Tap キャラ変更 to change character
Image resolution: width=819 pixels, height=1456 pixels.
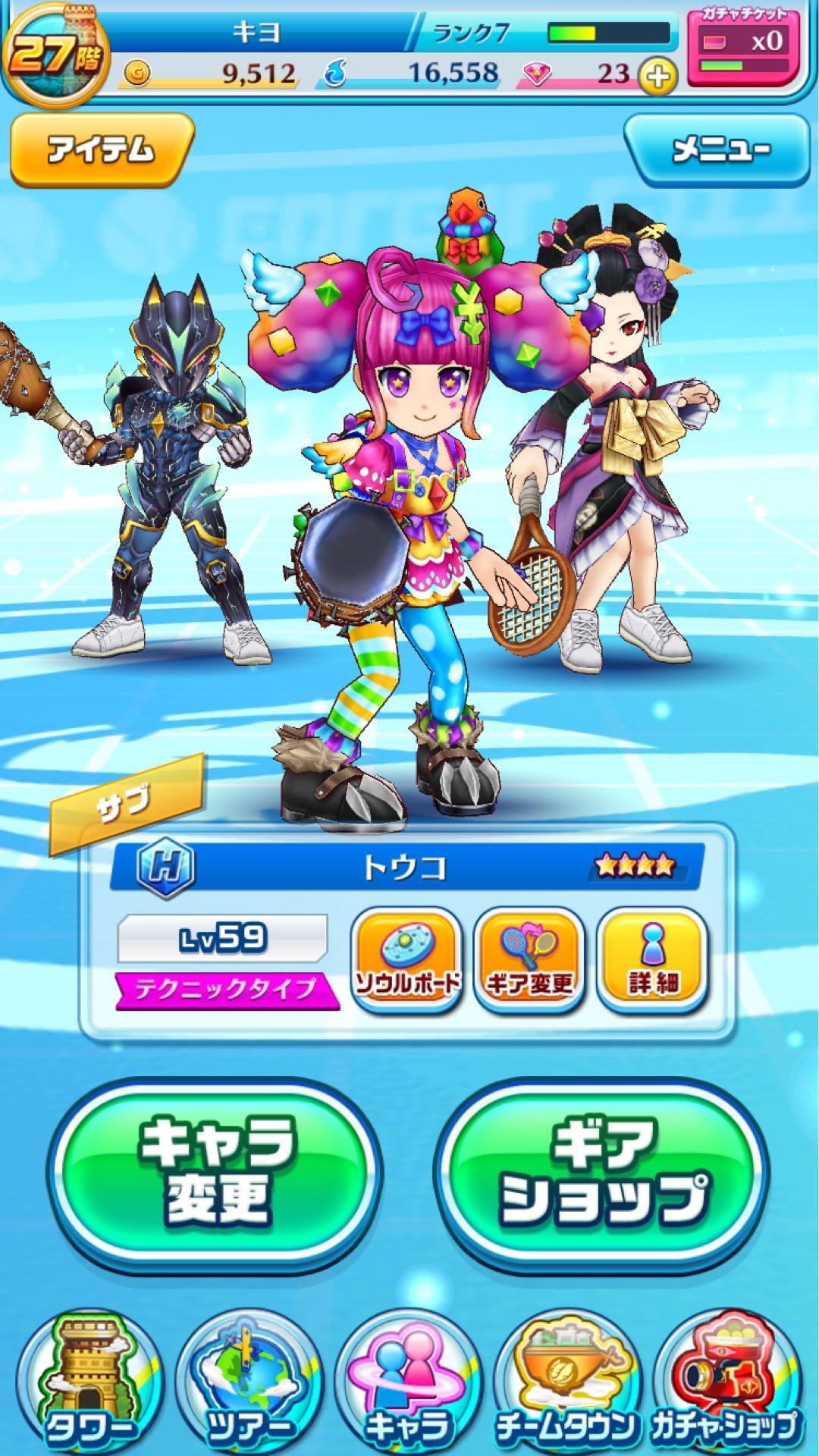pyautogui.click(x=215, y=1172)
